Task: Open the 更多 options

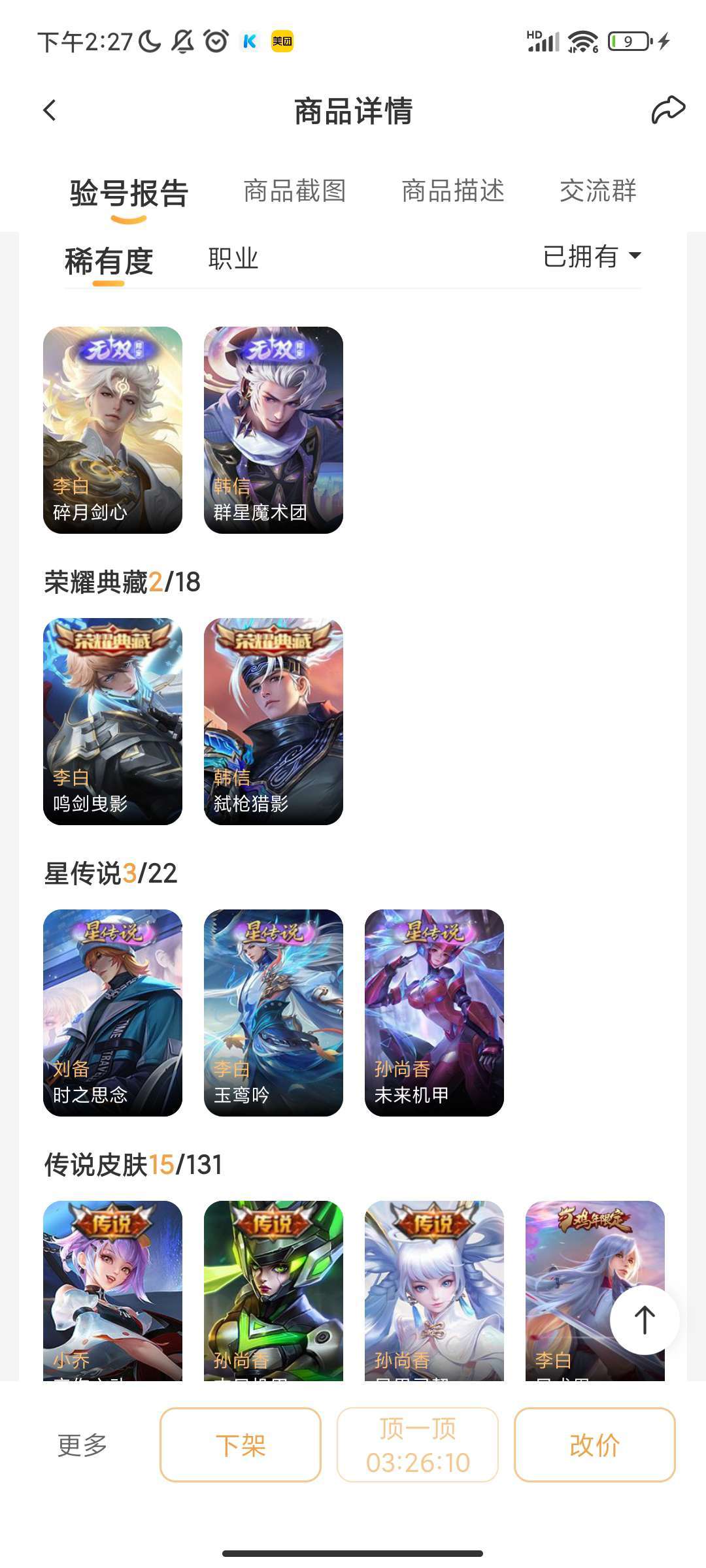Action: (x=82, y=1445)
